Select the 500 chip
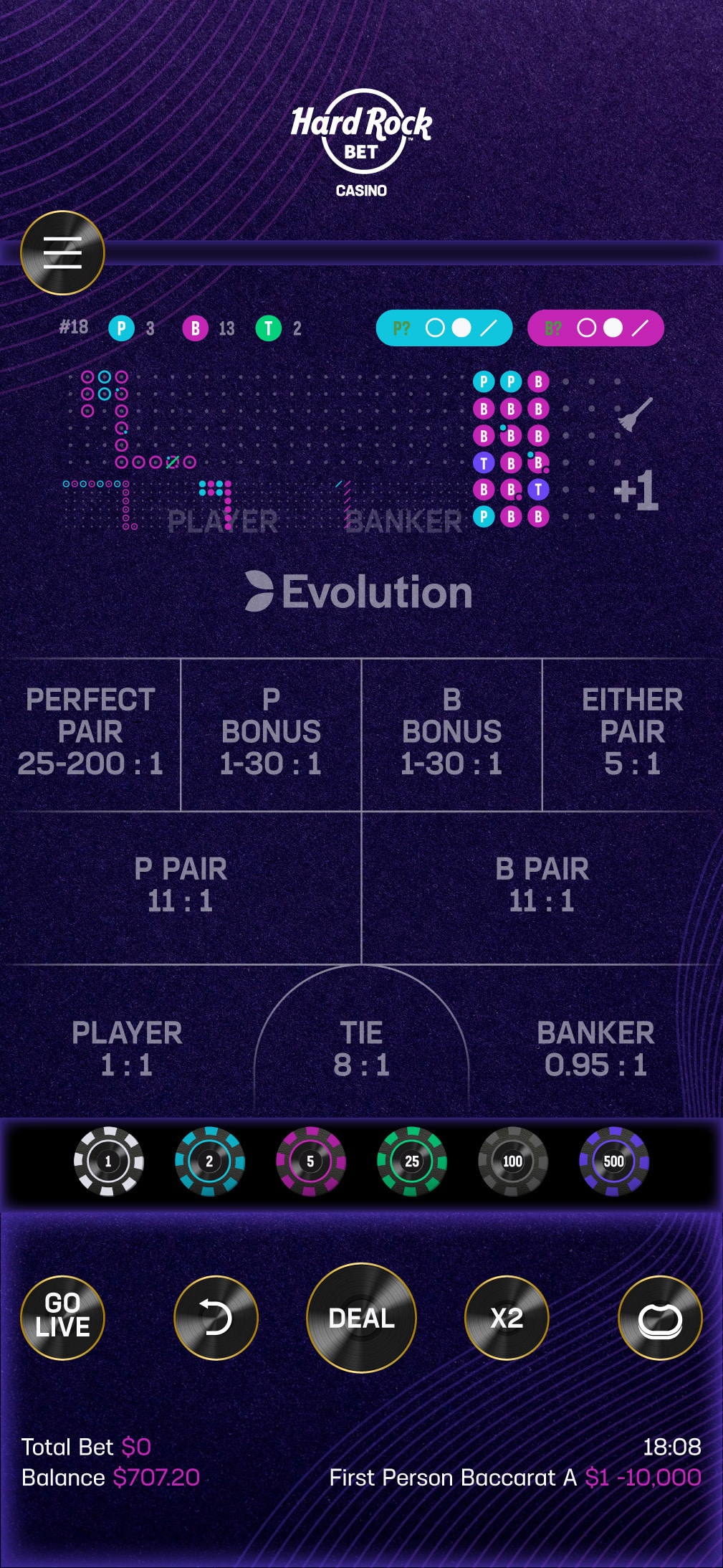The height and width of the screenshot is (1568, 723). [613, 1161]
